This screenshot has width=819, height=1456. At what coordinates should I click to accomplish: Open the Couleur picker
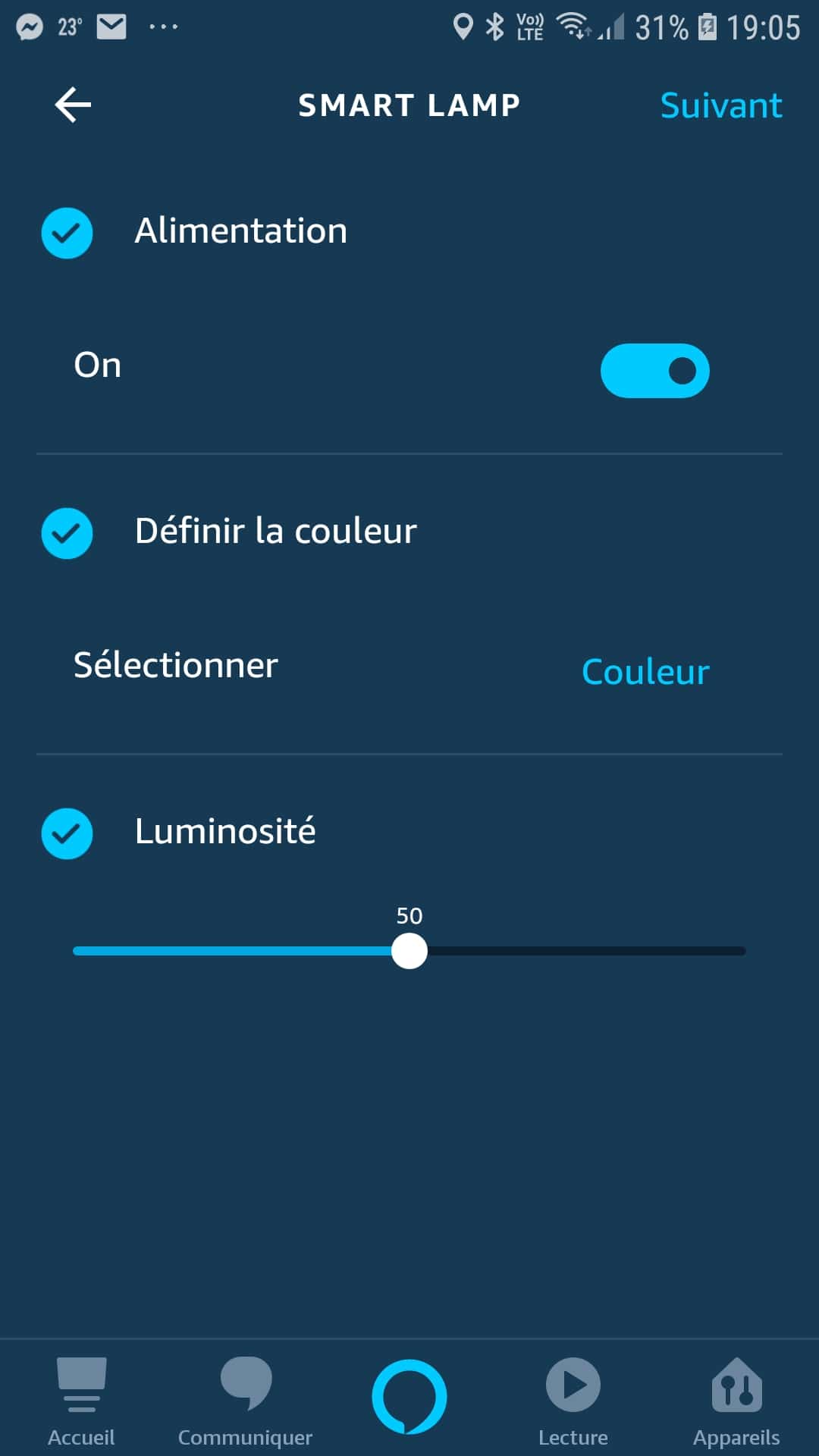(645, 672)
